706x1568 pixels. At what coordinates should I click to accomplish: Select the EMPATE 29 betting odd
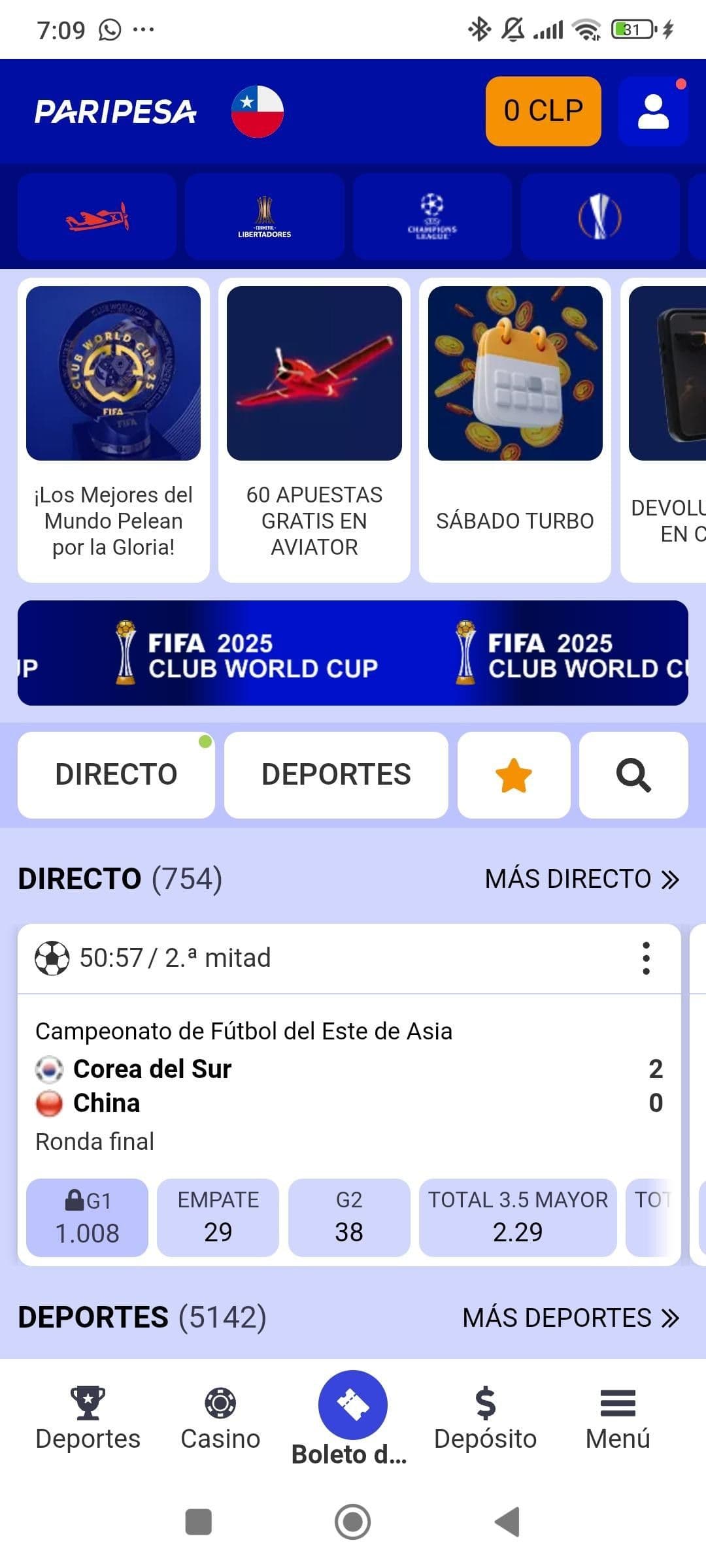[x=218, y=1217]
